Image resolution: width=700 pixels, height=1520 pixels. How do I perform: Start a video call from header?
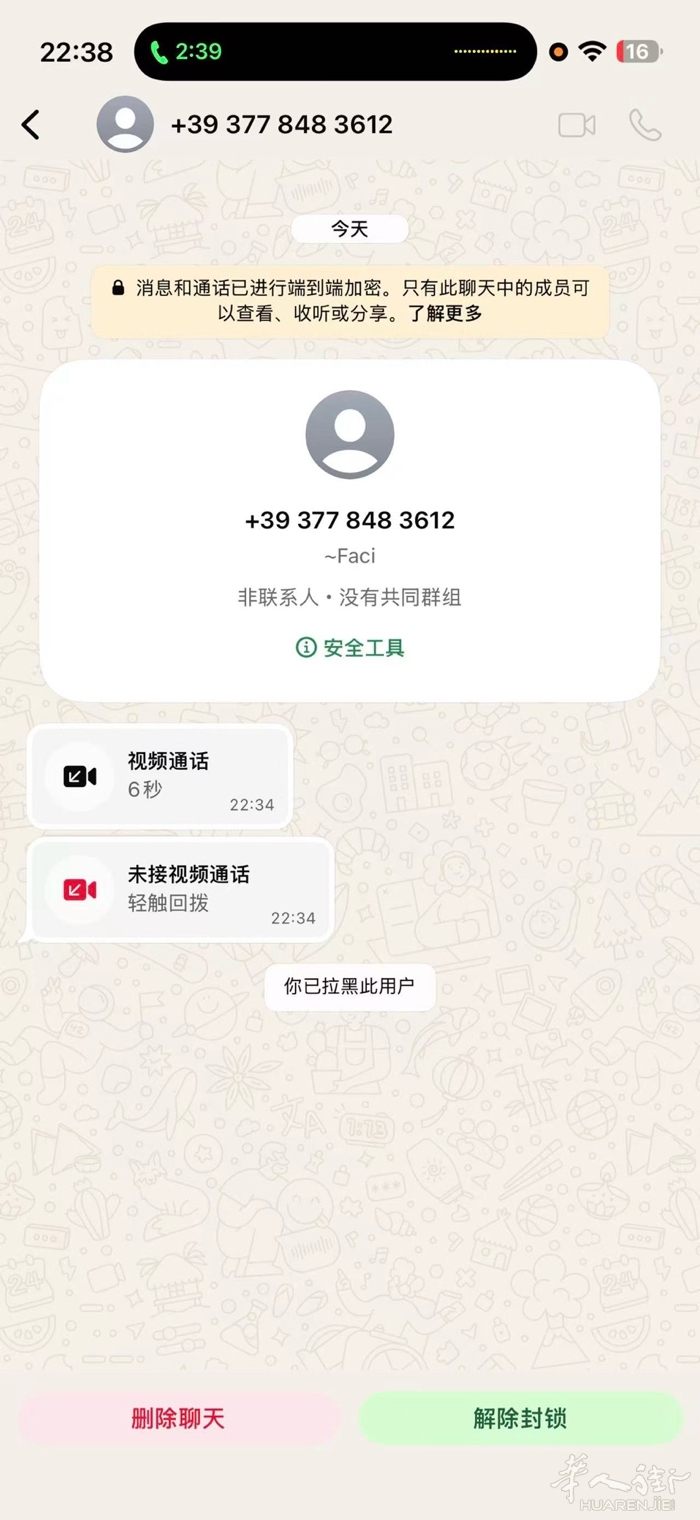(576, 125)
